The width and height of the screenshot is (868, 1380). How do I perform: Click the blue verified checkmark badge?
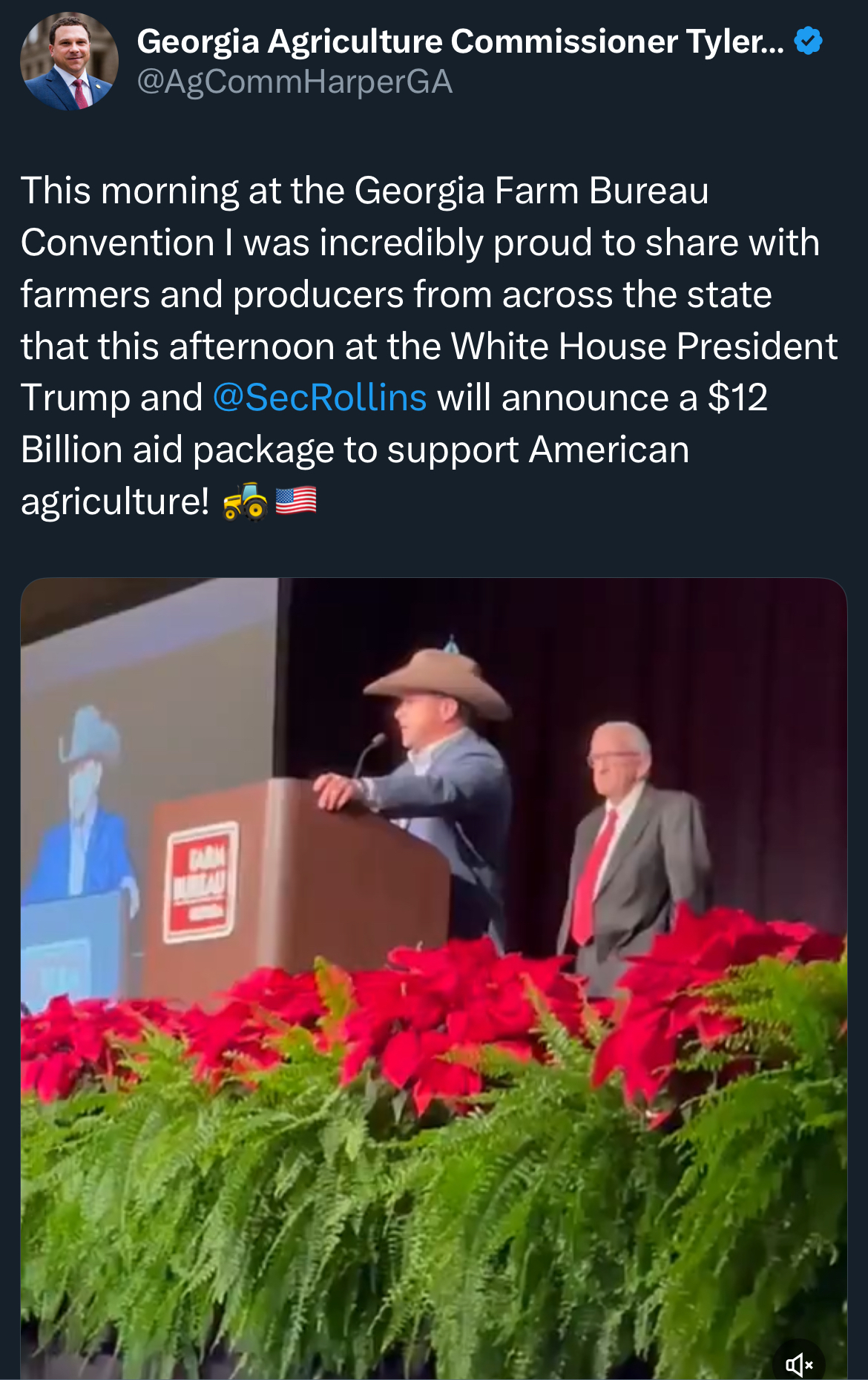click(808, 42)
